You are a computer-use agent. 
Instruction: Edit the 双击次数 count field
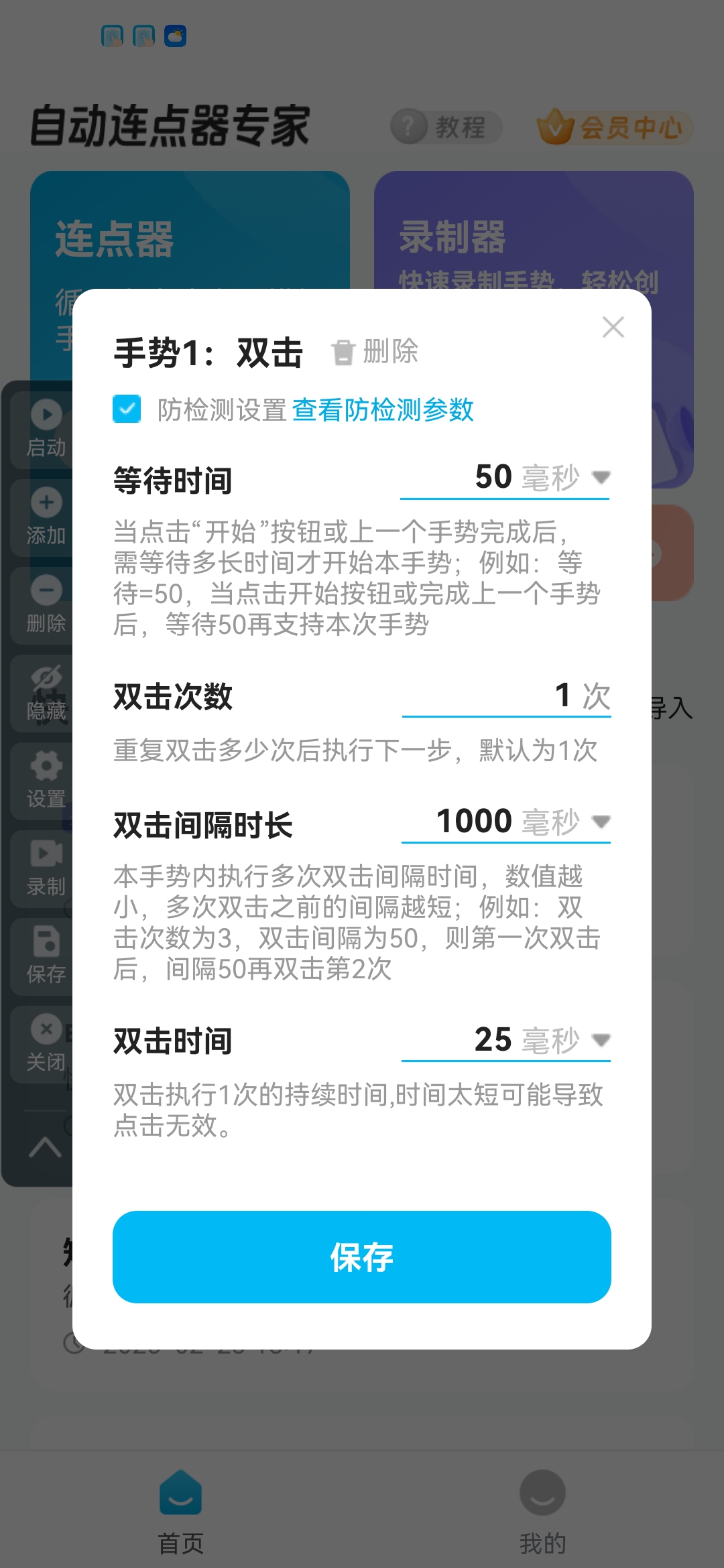(489, 696)
